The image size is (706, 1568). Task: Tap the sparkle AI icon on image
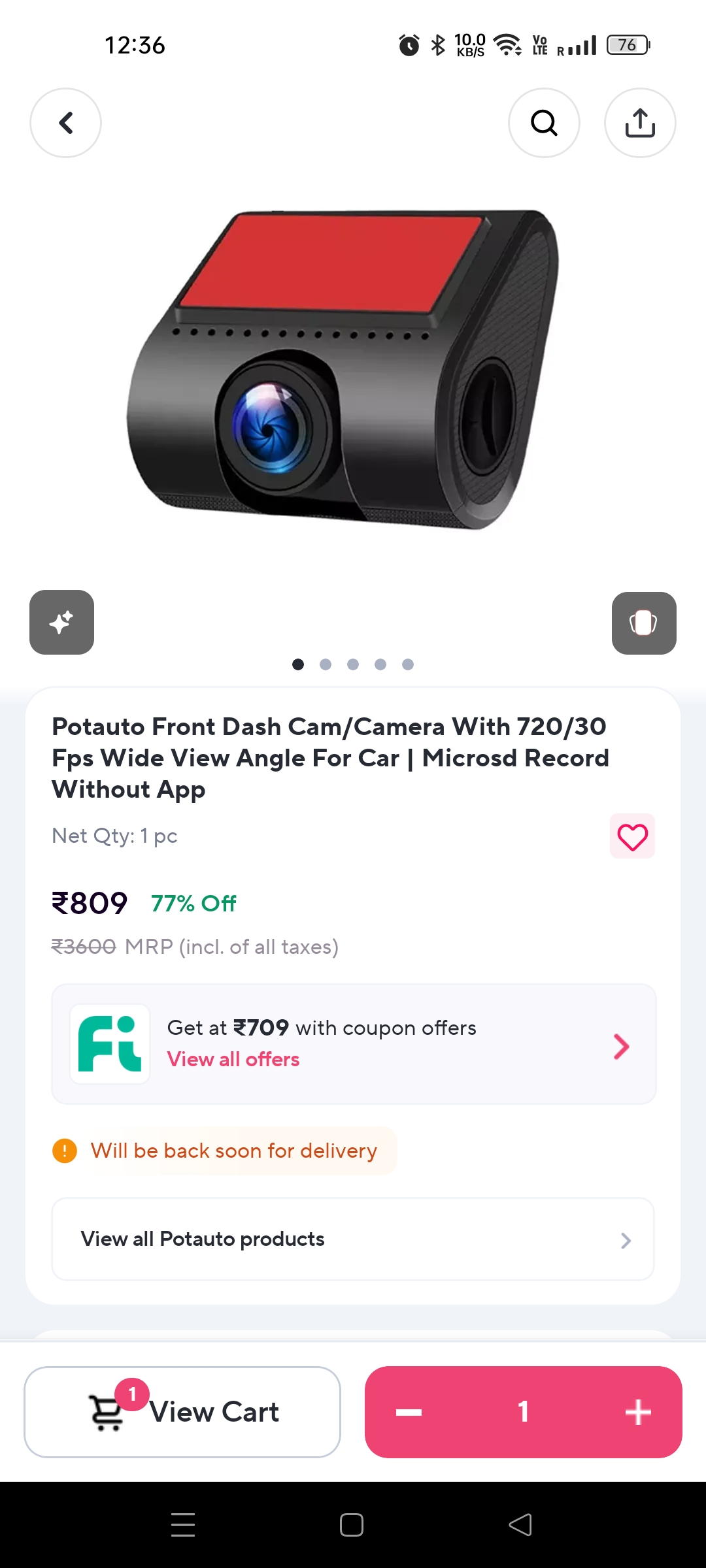click(x=62, y=622)
